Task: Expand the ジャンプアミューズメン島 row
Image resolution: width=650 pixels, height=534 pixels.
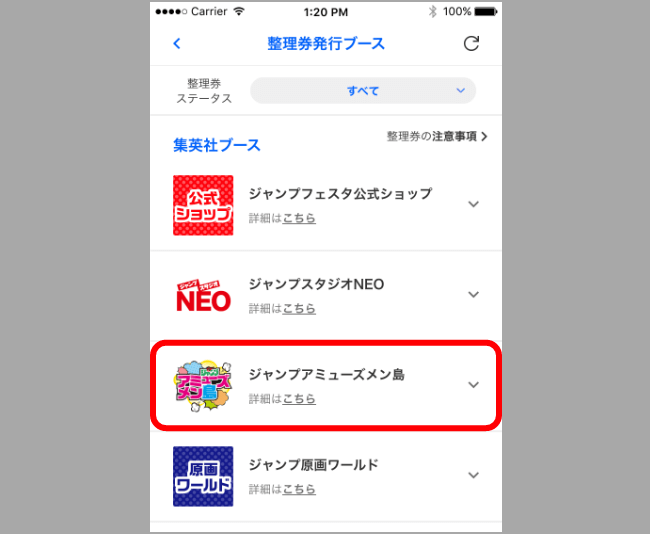Action: pyautogui.click(x=473, y=385)
